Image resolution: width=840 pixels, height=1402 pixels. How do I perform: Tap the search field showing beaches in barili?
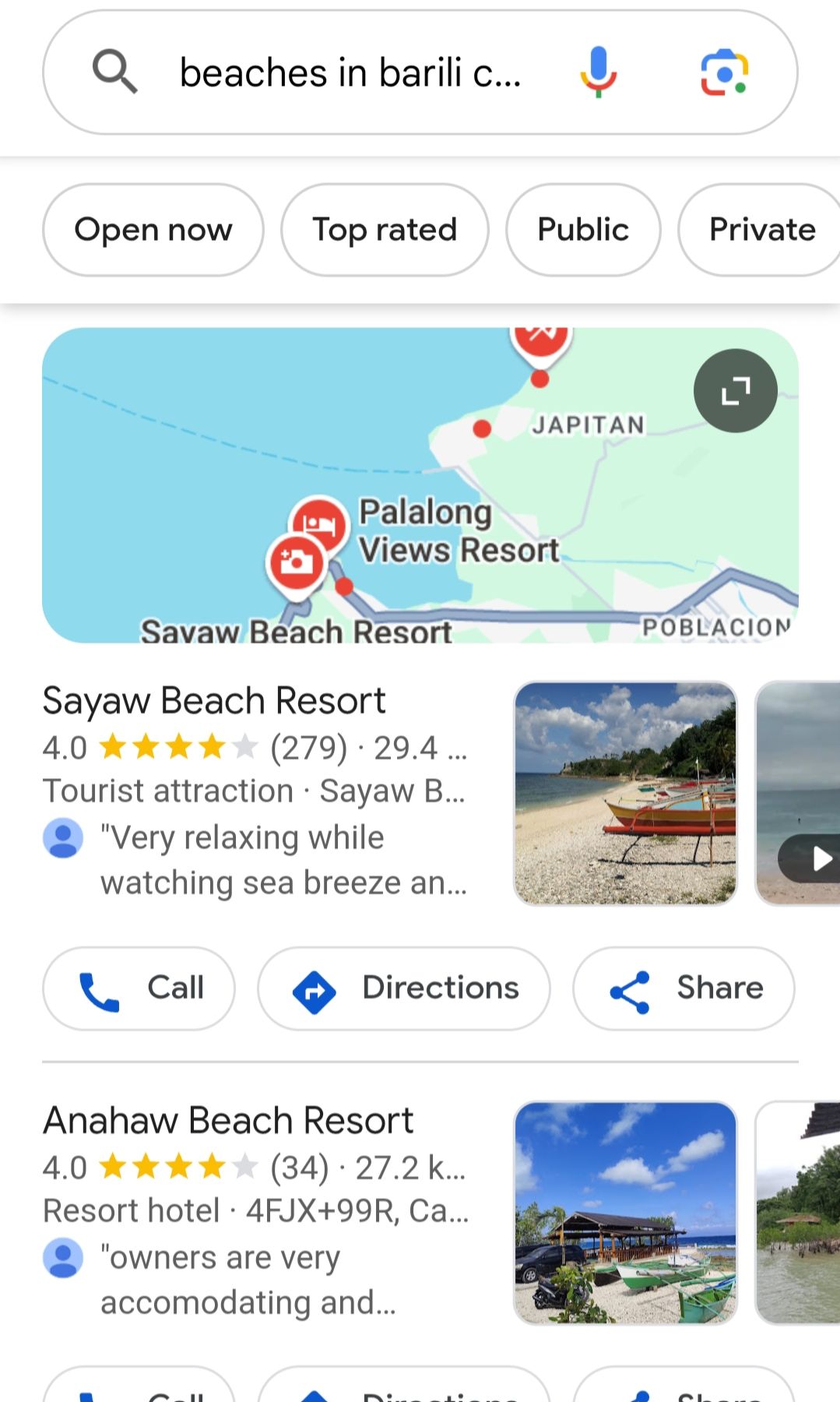pos(350,73)
